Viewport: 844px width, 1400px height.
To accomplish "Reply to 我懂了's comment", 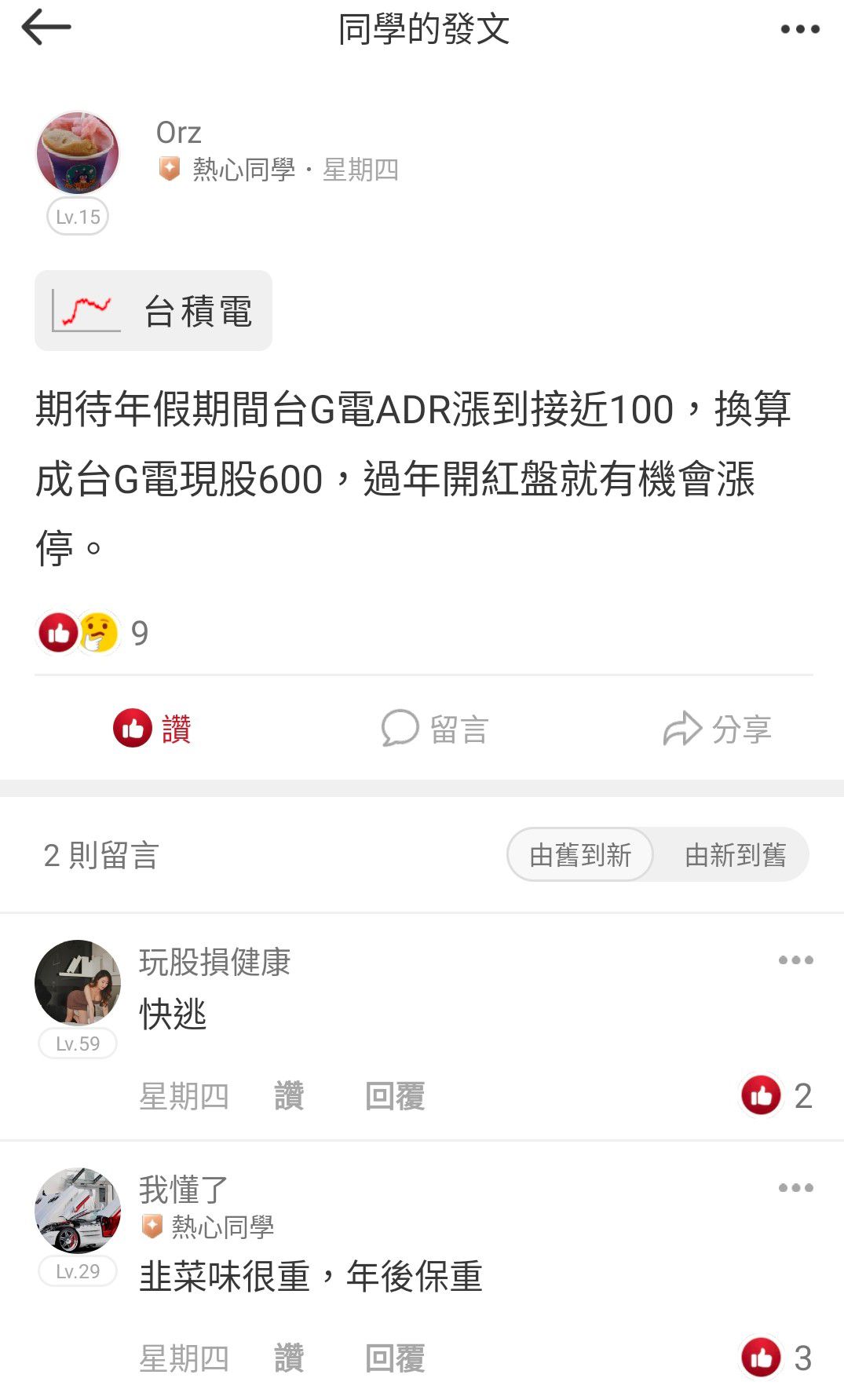I will click(x=395, y=1358).
